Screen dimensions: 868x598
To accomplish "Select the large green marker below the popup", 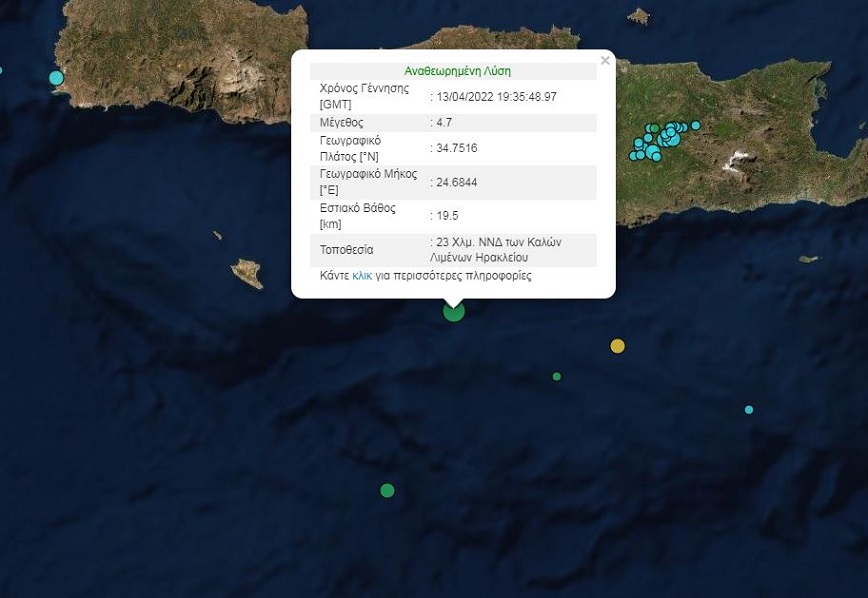I will [x=454, y=312].
